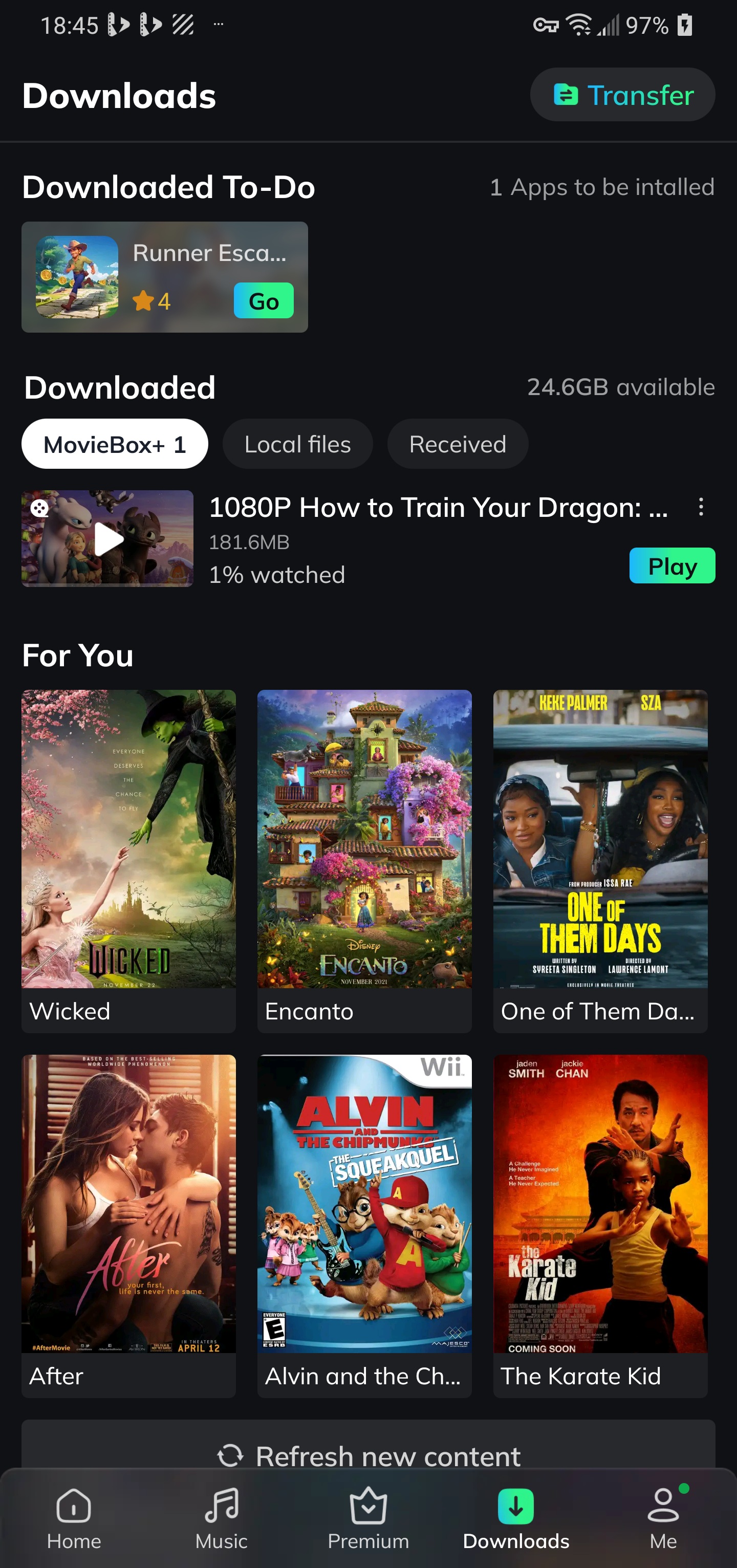
Task: Open the Encanto movie card
Action: click(364, 860)
